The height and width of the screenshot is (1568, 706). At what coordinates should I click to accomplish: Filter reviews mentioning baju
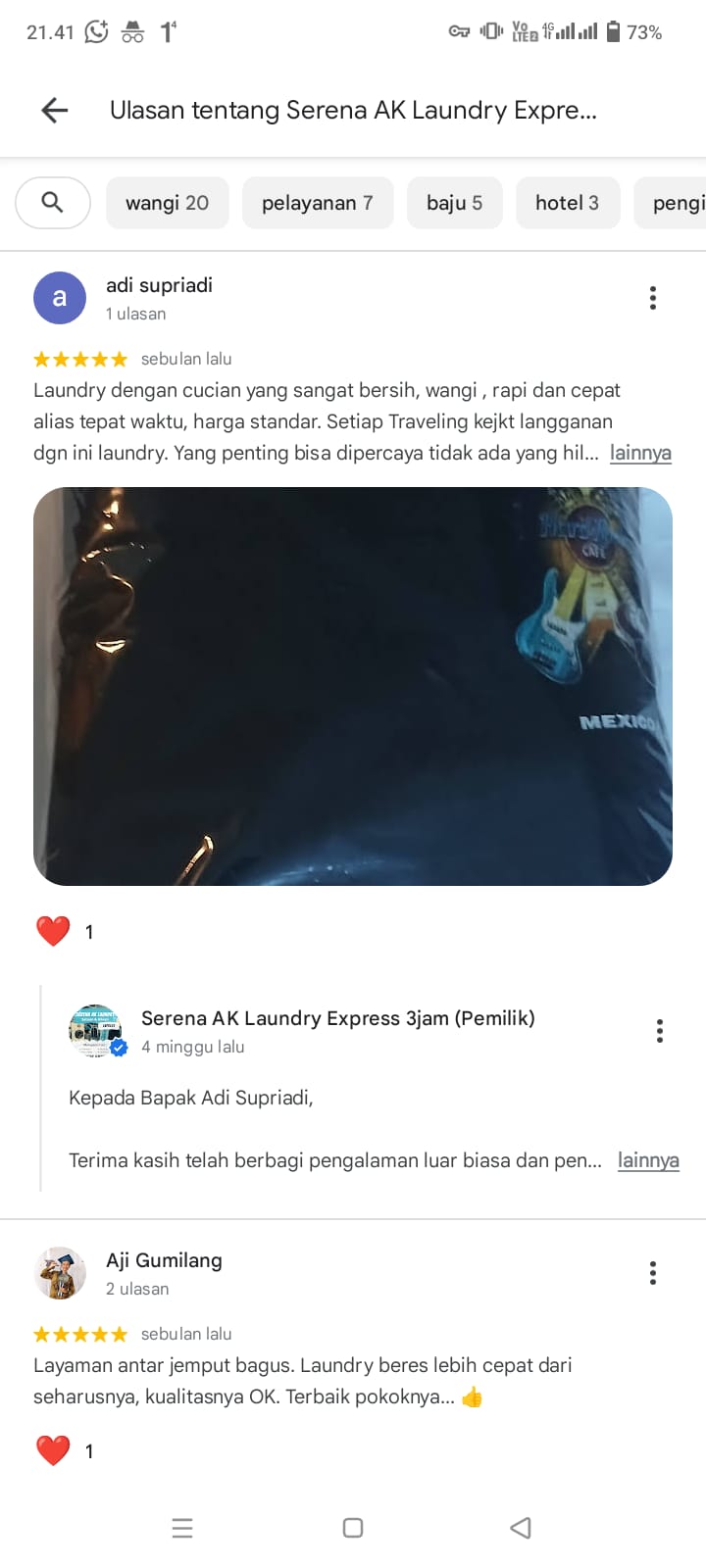(455, 203)
